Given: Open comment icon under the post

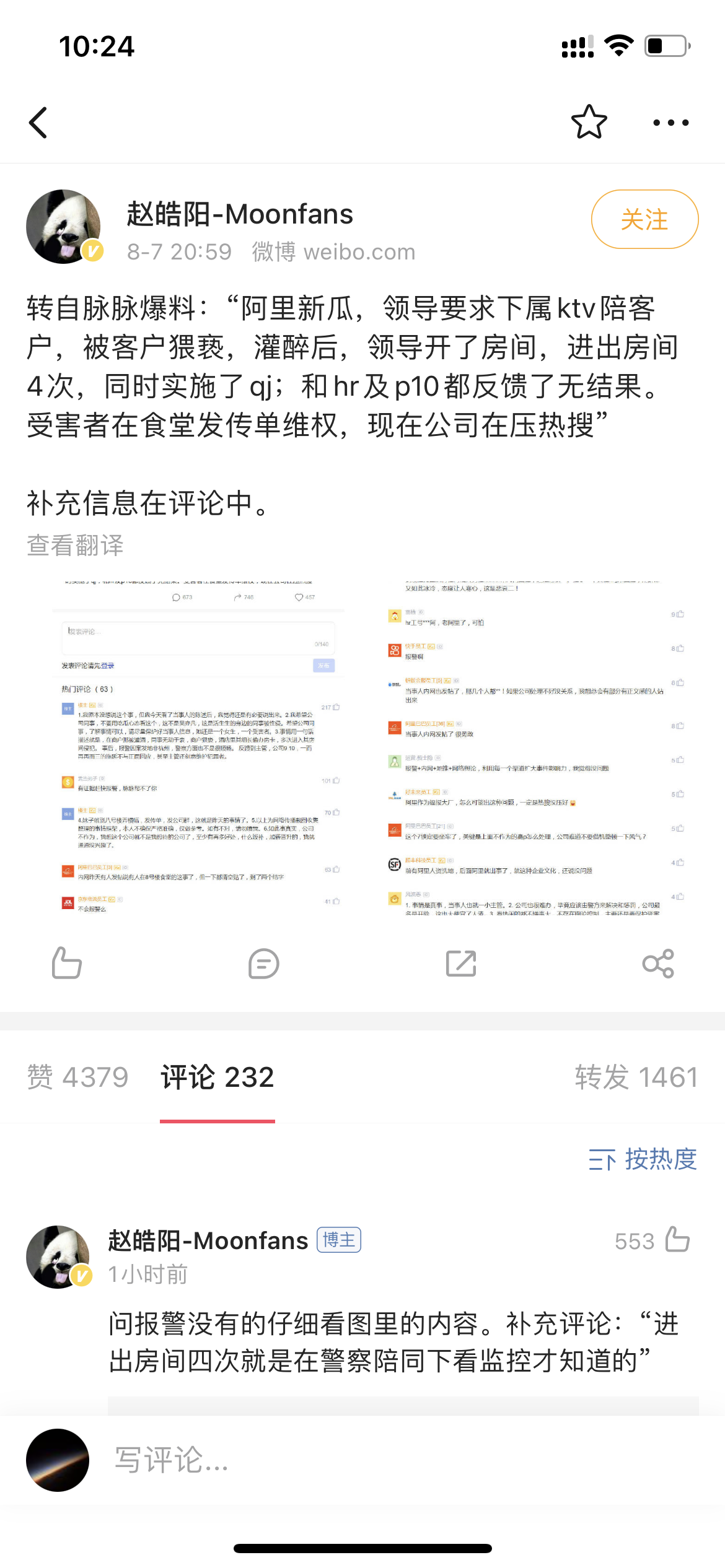Looking at the screenshot, I should coord(263,964).
